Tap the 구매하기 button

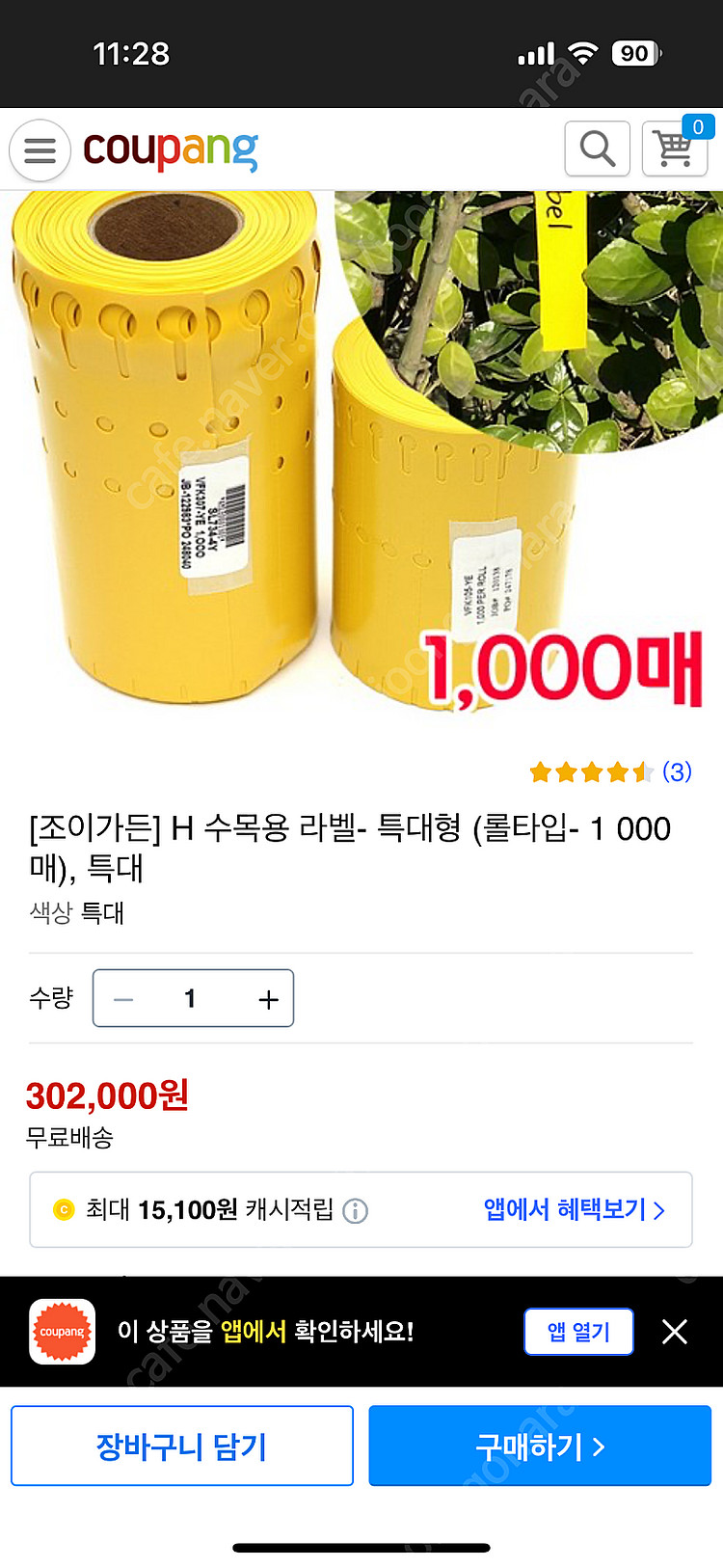540,1446
